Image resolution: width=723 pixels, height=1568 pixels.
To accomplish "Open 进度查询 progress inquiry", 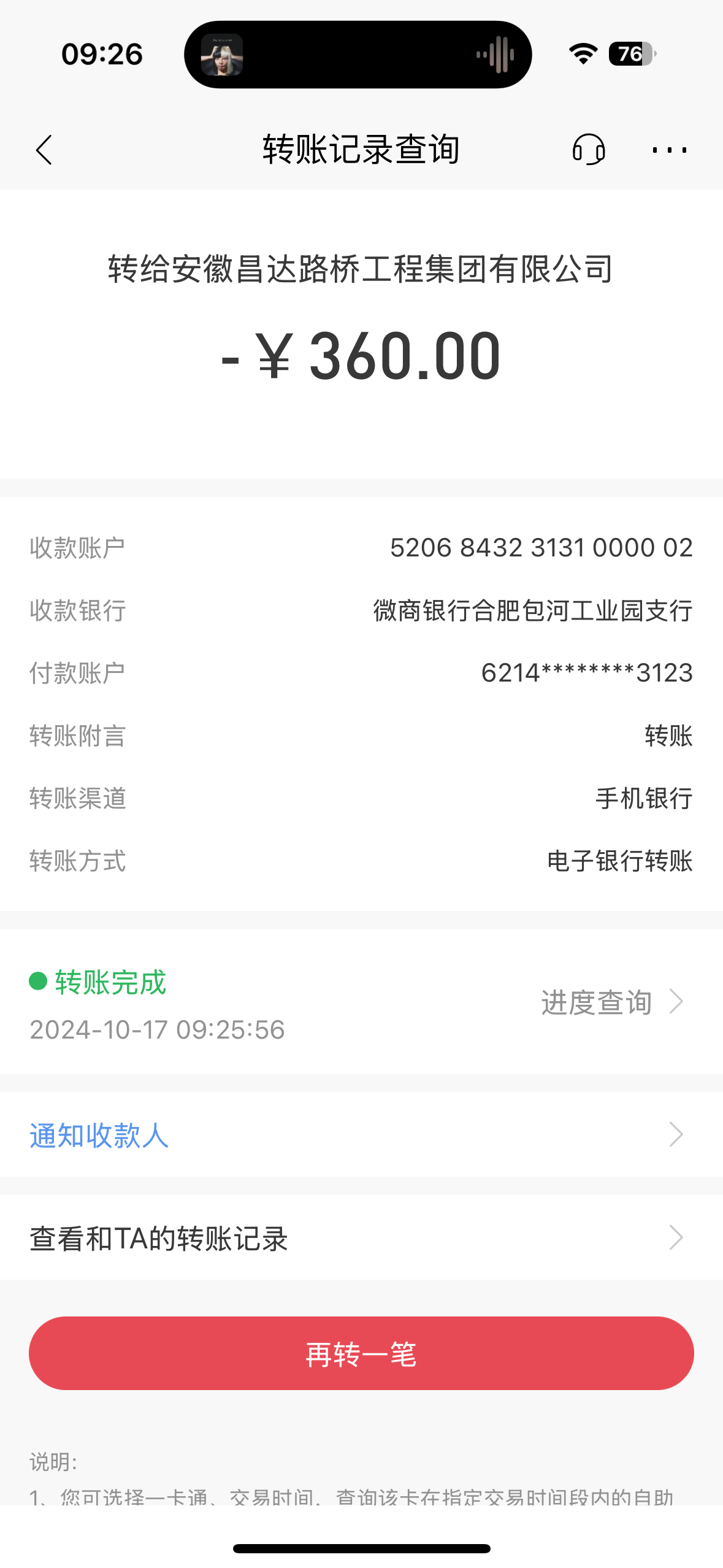I will pyautogui.click(x=611, y=1002).
